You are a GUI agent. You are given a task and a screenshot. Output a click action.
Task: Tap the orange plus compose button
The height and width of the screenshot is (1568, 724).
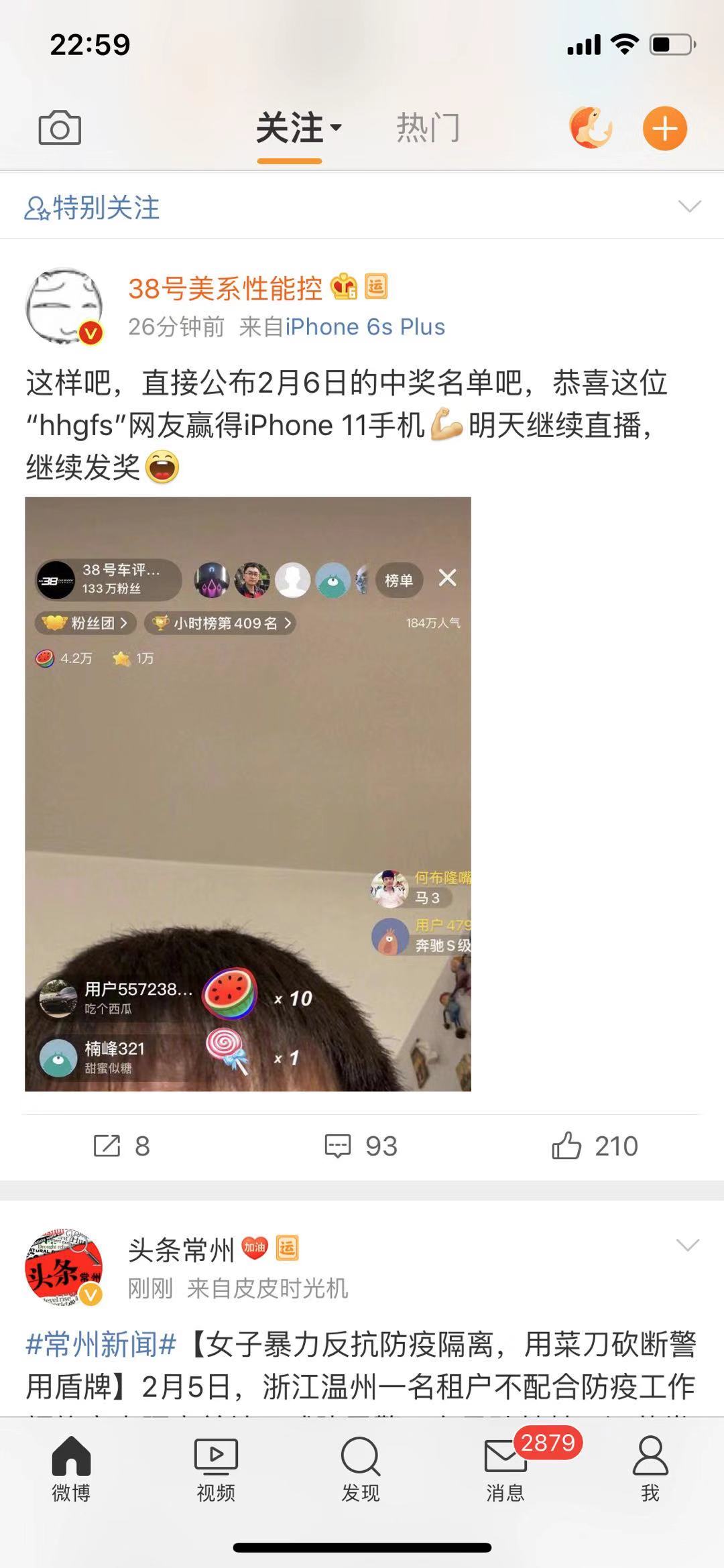(x=665, y=128)
